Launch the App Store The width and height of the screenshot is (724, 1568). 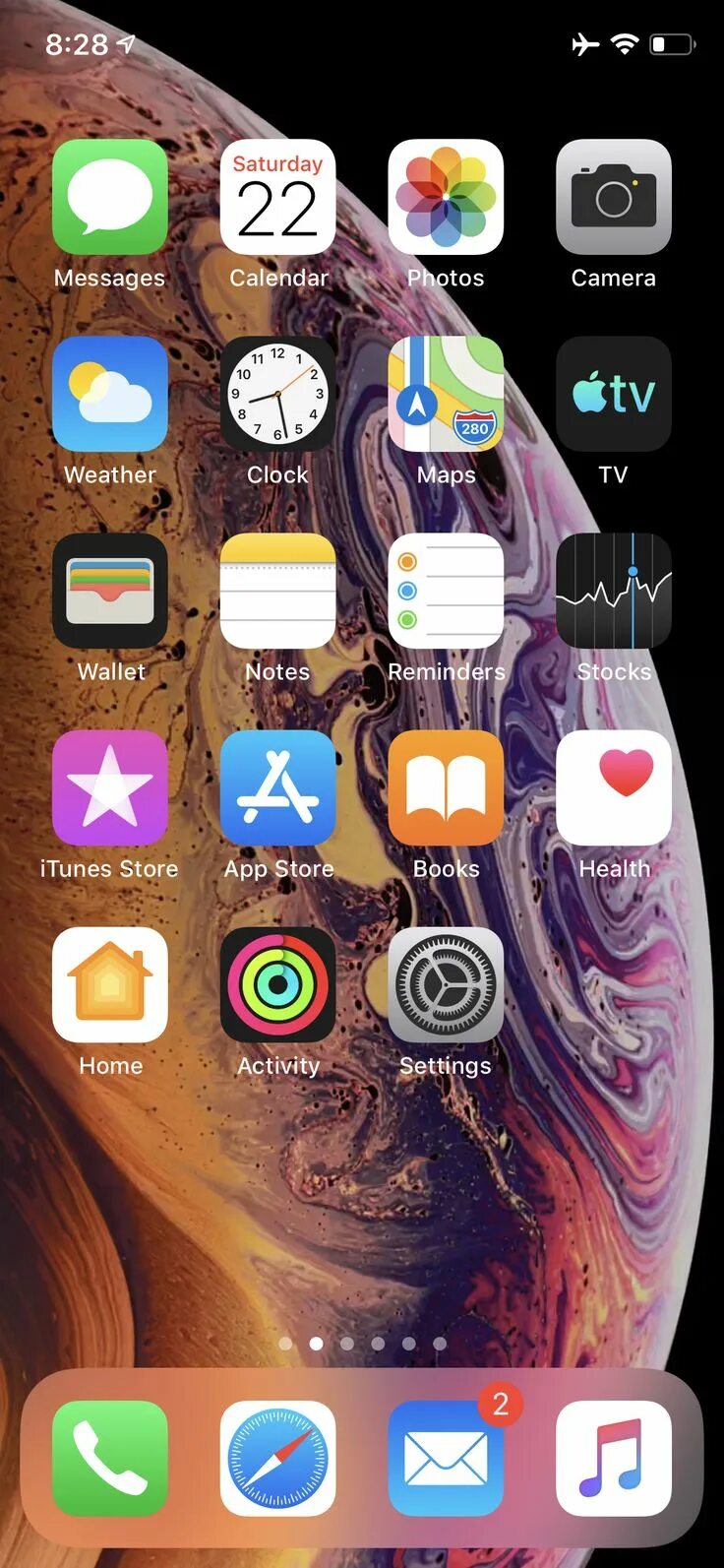point(278,787)
